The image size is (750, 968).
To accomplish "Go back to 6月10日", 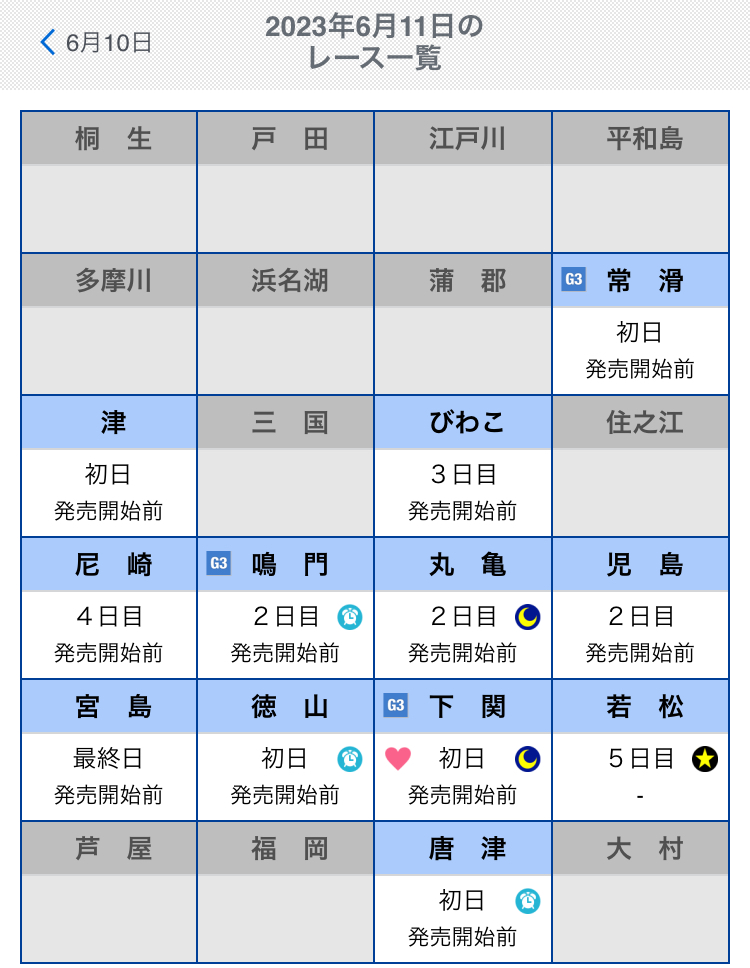I will (x=96, y=43).
